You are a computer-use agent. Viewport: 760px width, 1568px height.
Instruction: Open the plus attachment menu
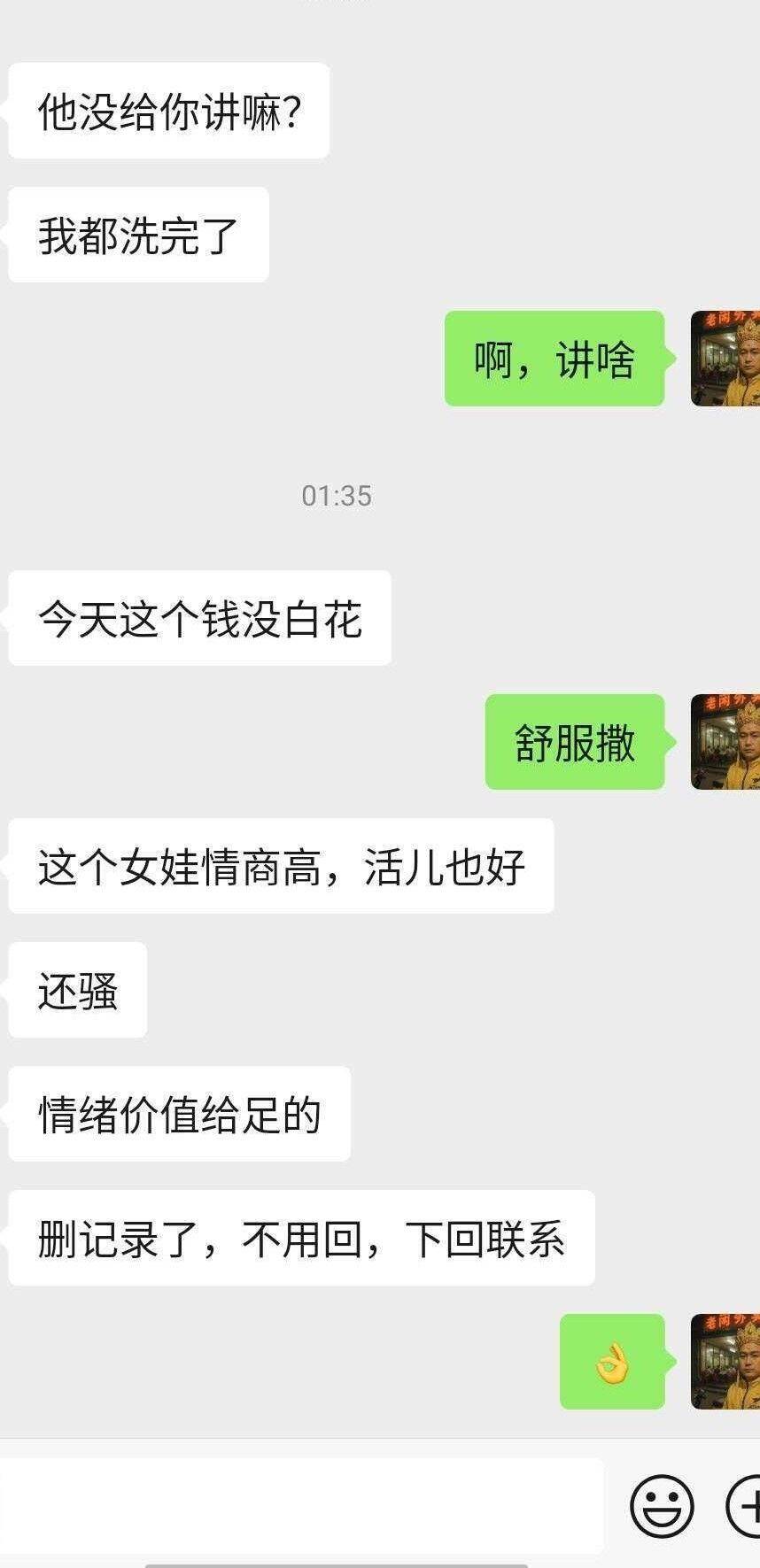[746, 1505]
